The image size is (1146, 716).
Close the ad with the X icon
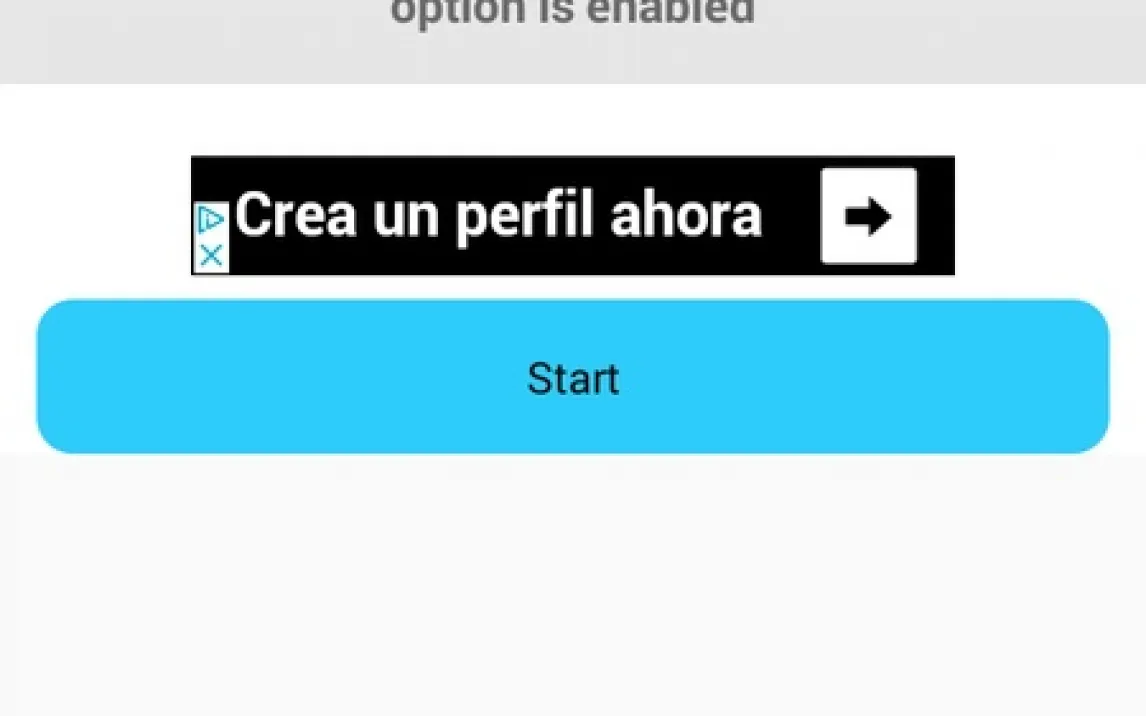tap(211, 256)
